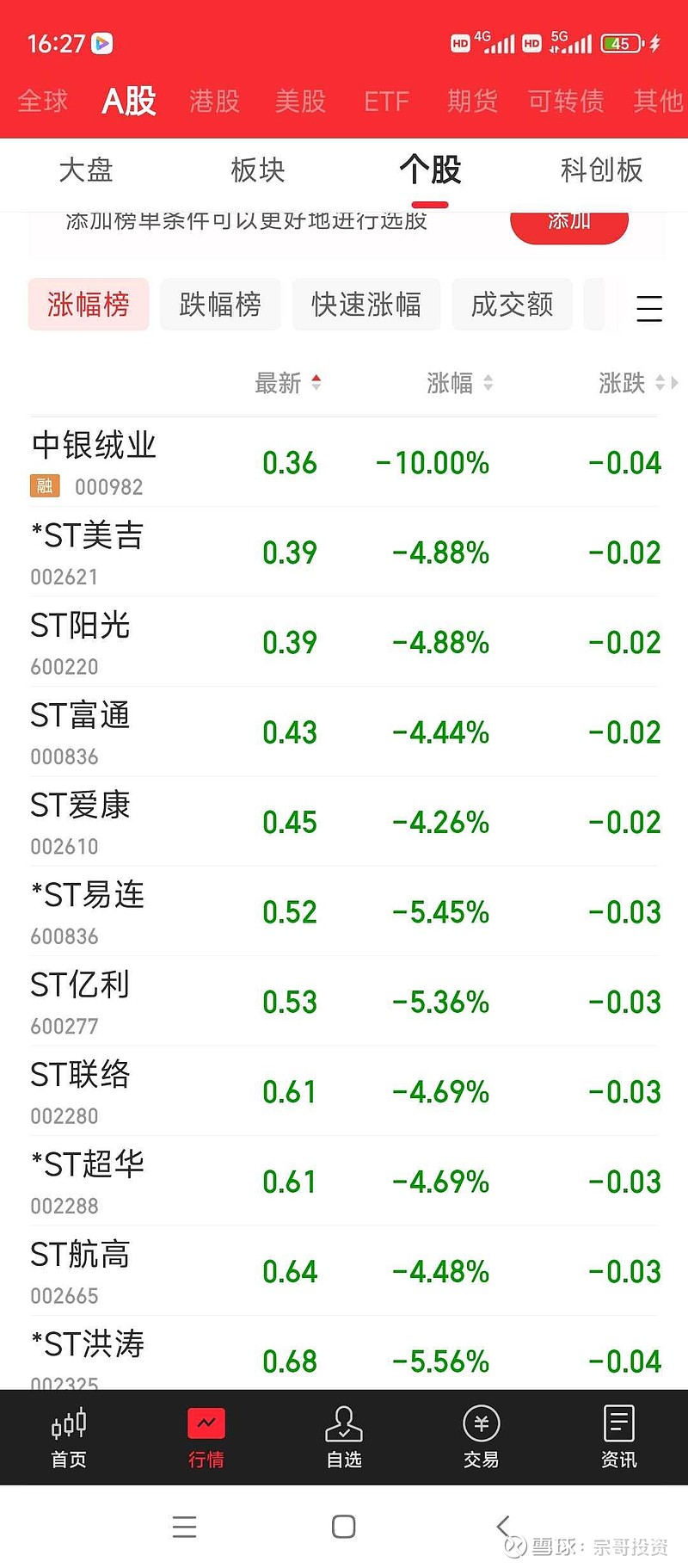Toggle sort order on the 最新 column
This screenshot has width=688, height=1568.
click(288, 383)
